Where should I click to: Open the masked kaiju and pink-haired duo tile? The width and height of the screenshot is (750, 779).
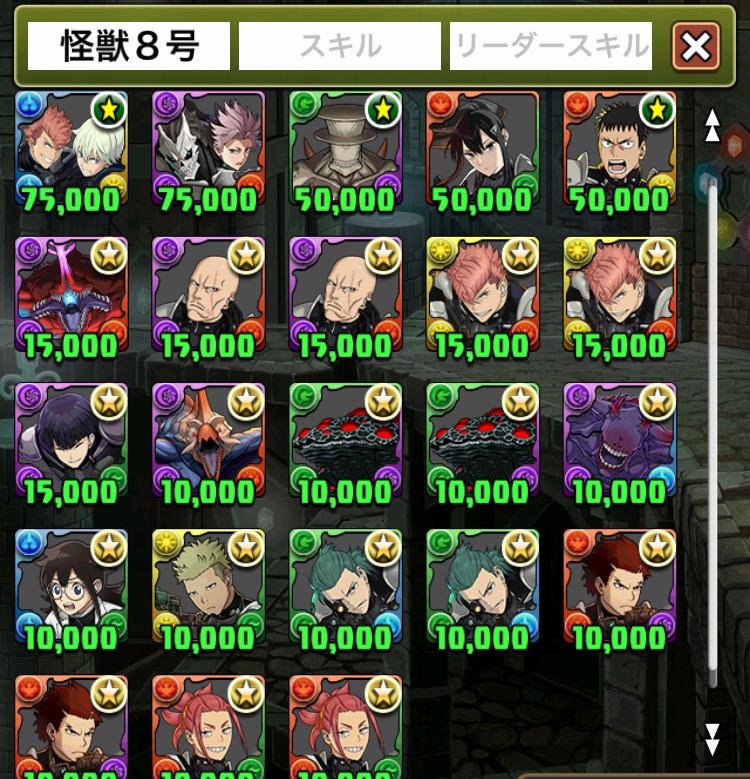[x=208, y=148]
